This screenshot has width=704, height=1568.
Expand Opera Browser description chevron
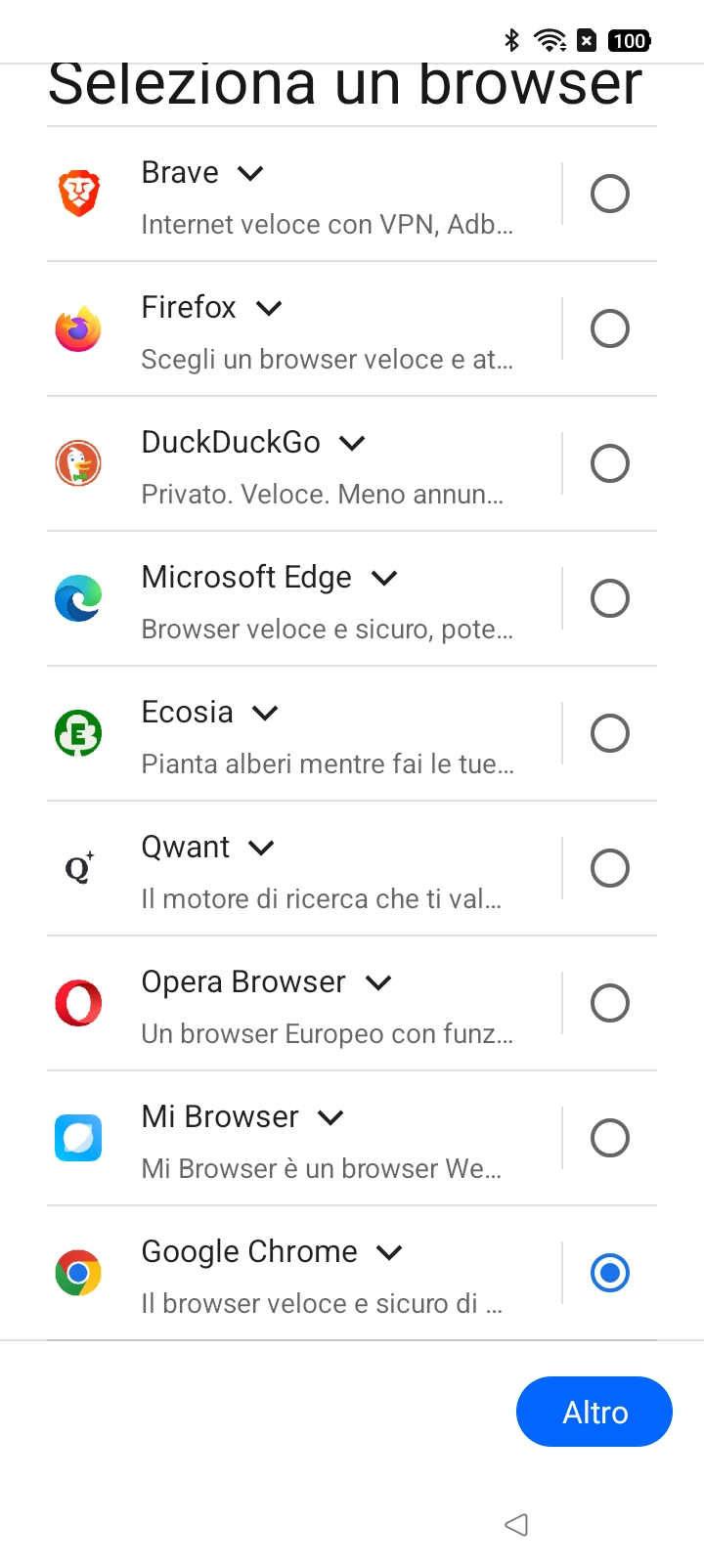point(378,982)
